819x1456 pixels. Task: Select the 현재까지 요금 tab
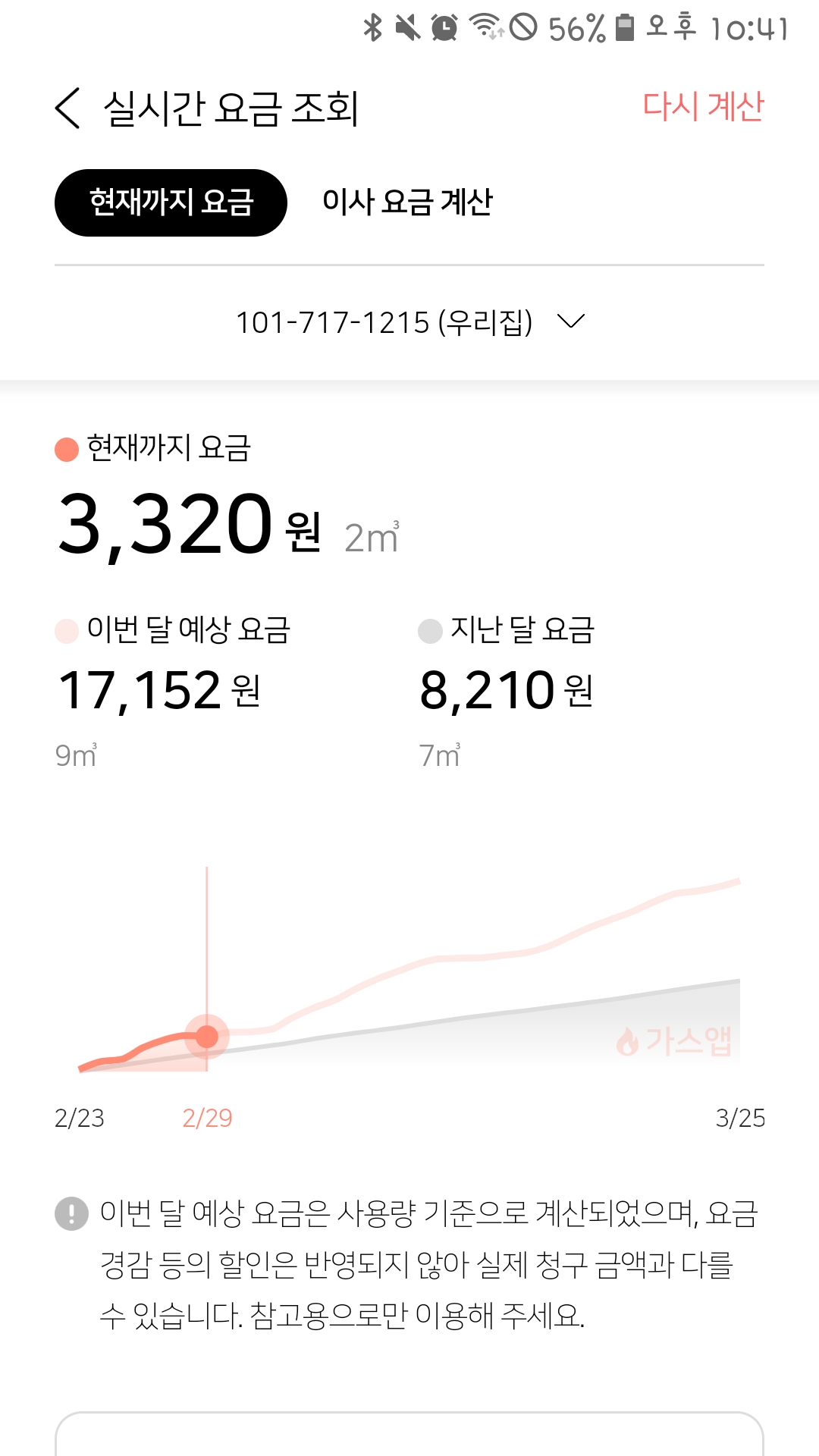(x=171, y=202)
